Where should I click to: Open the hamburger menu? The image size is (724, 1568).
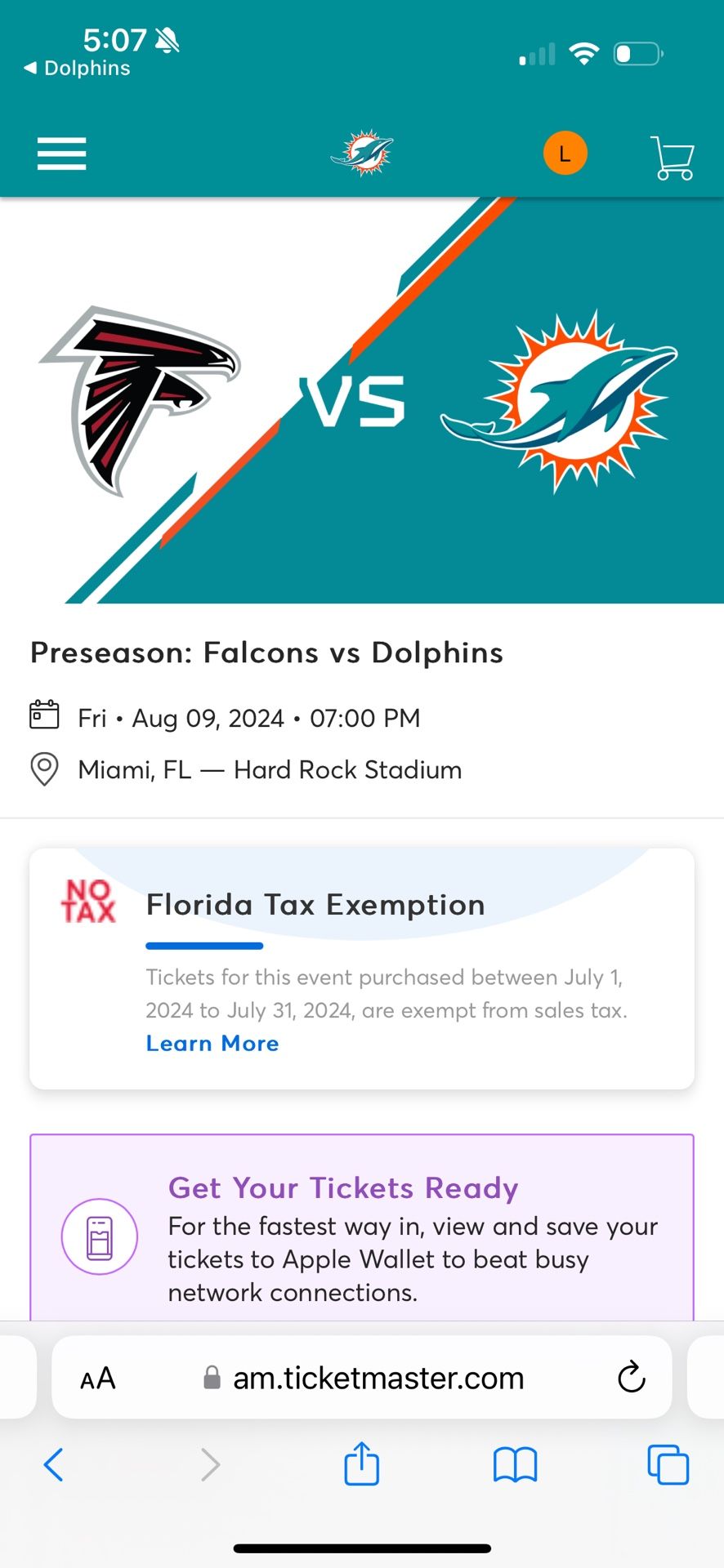click(x=61, y=154)
